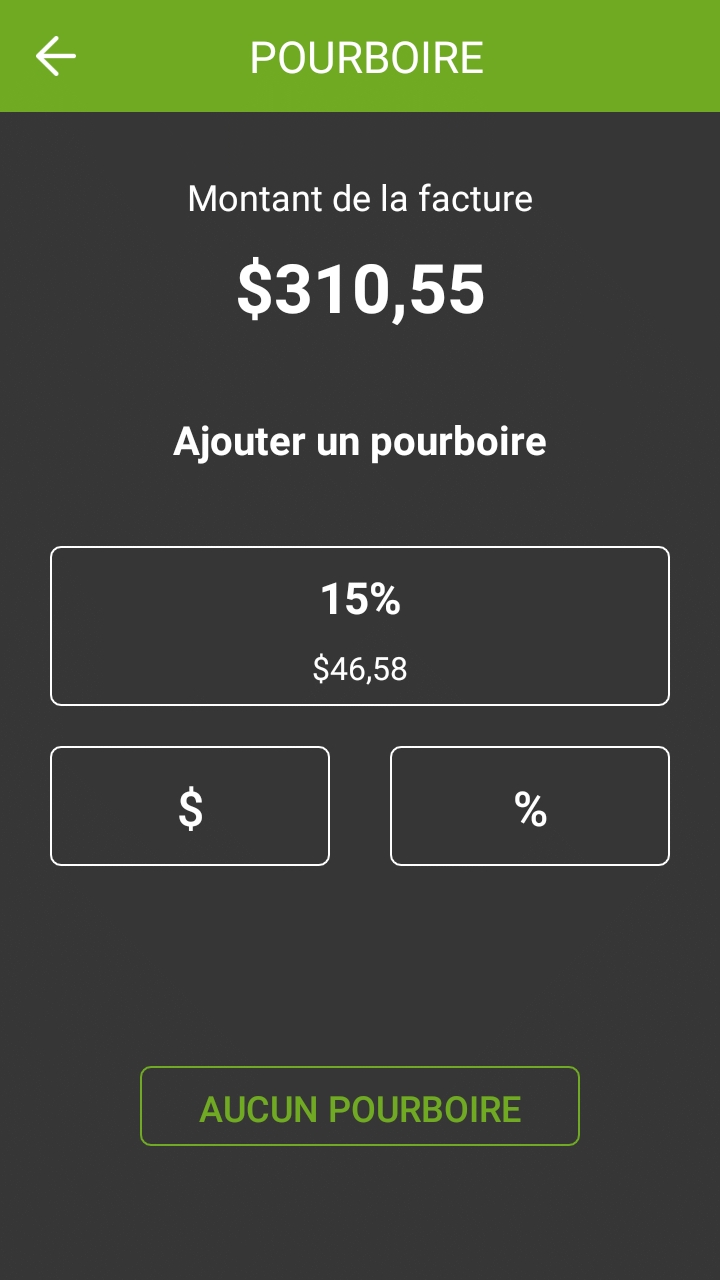Tap Aucun Pourboire to skip tipping
Screen dimensions: 720x1280
coord(360,1106)
